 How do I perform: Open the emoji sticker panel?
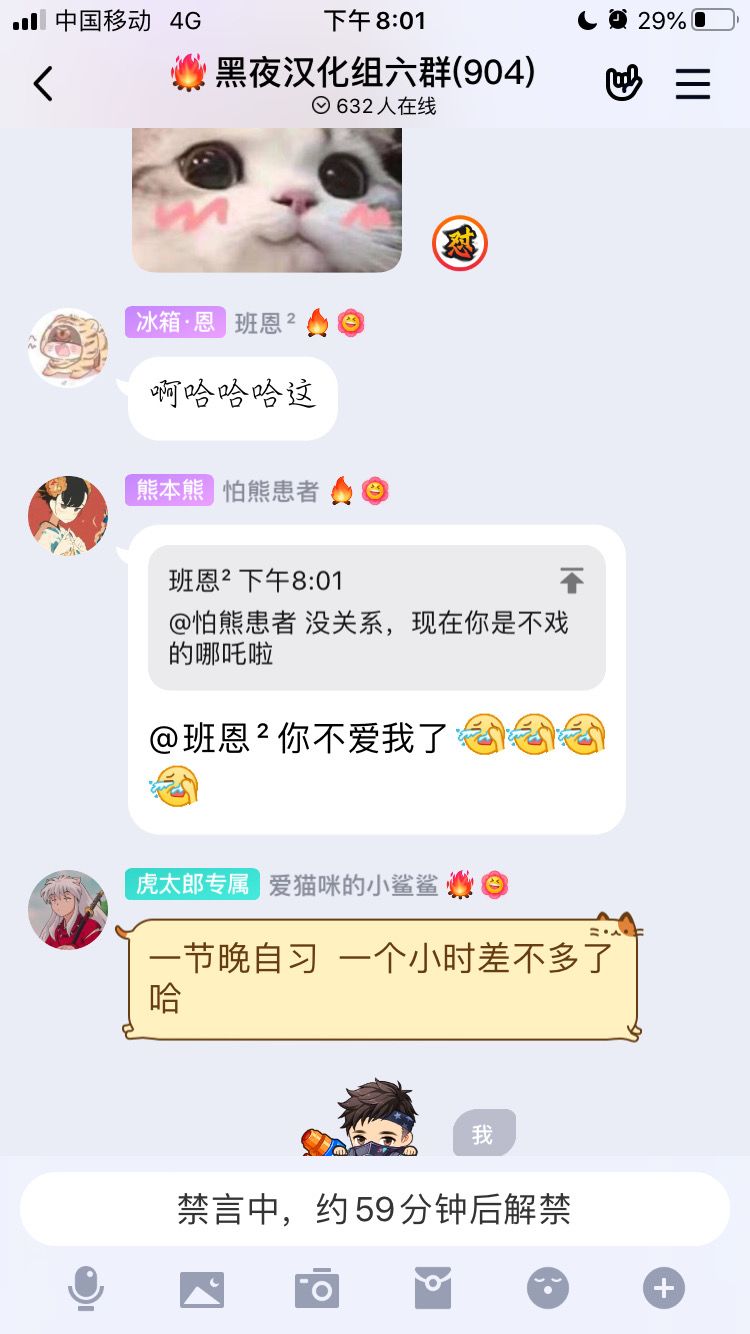pyautogui.click(x=548, y=1288)
